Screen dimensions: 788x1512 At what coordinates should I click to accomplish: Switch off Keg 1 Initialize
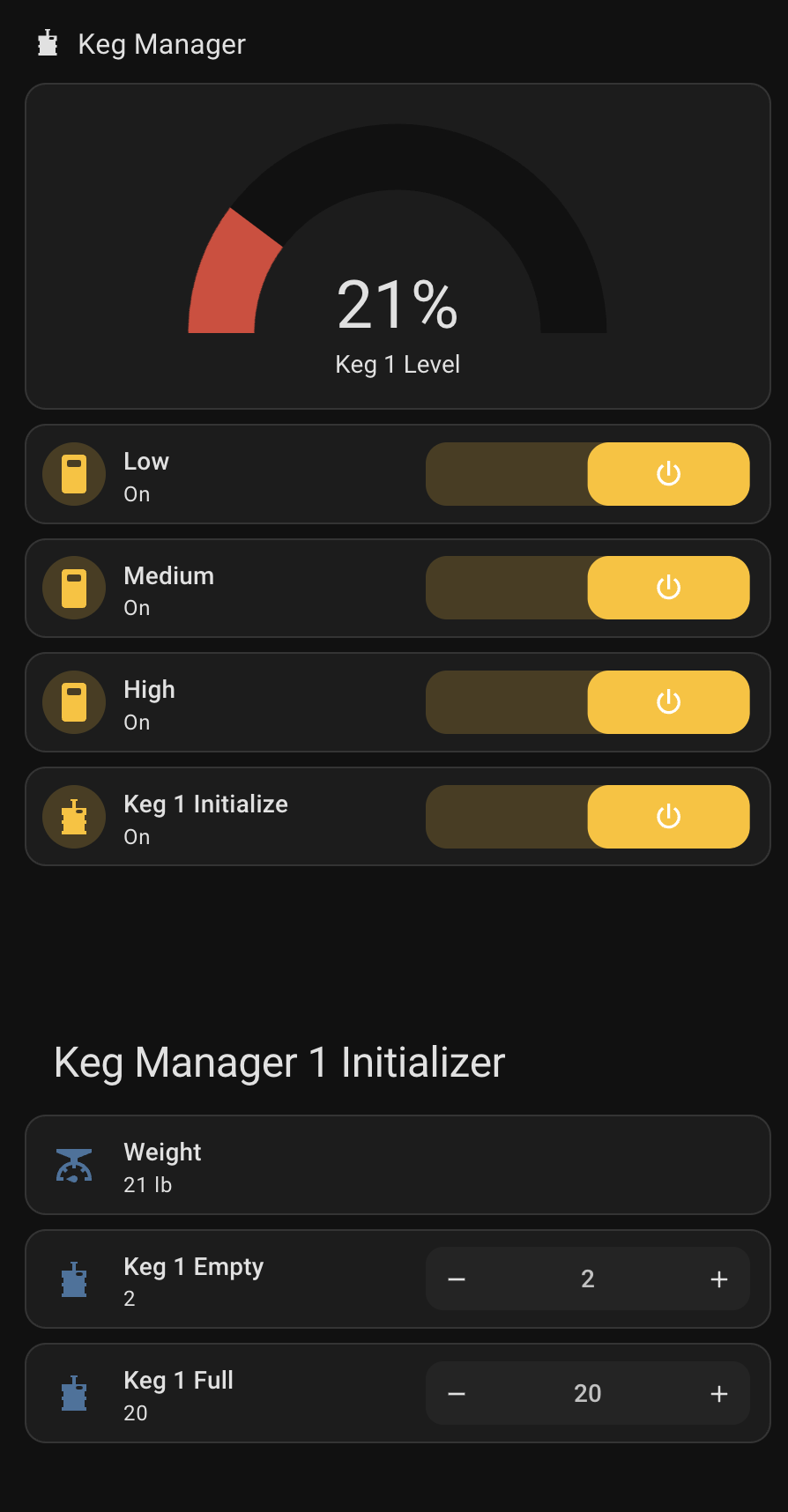[588, 817]
